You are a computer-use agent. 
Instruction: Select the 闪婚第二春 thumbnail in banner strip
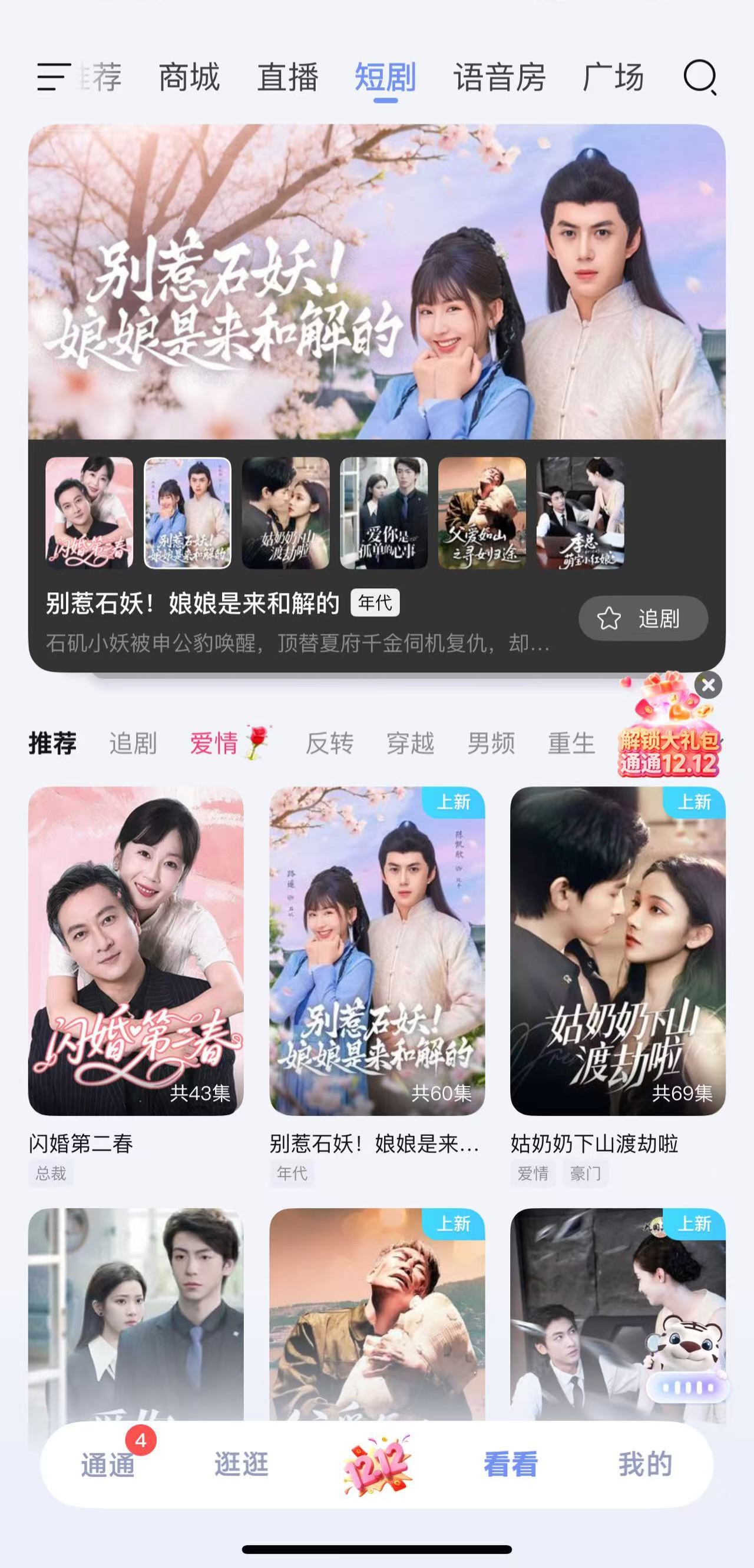90,512
